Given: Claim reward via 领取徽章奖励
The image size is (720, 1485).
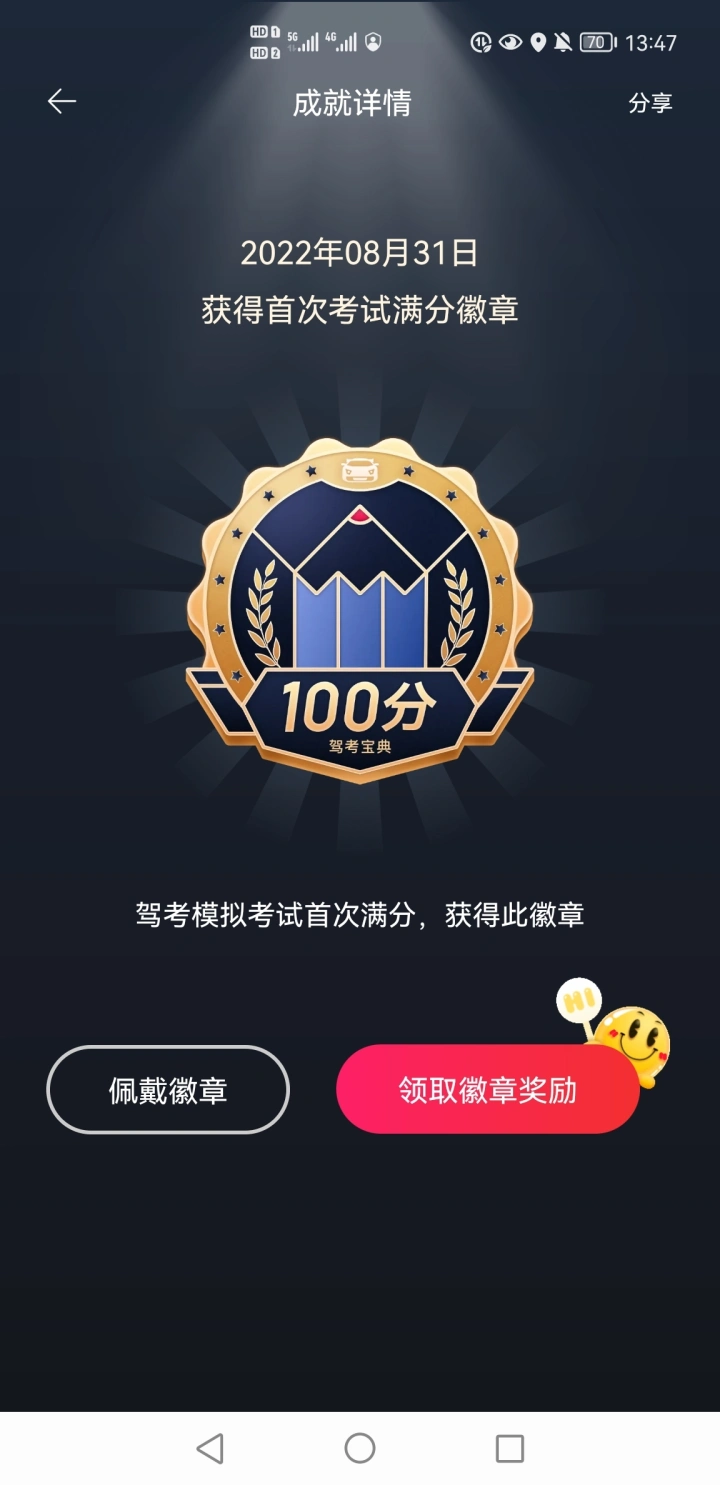Looking at the screenshot, I should coord(488,1090).
